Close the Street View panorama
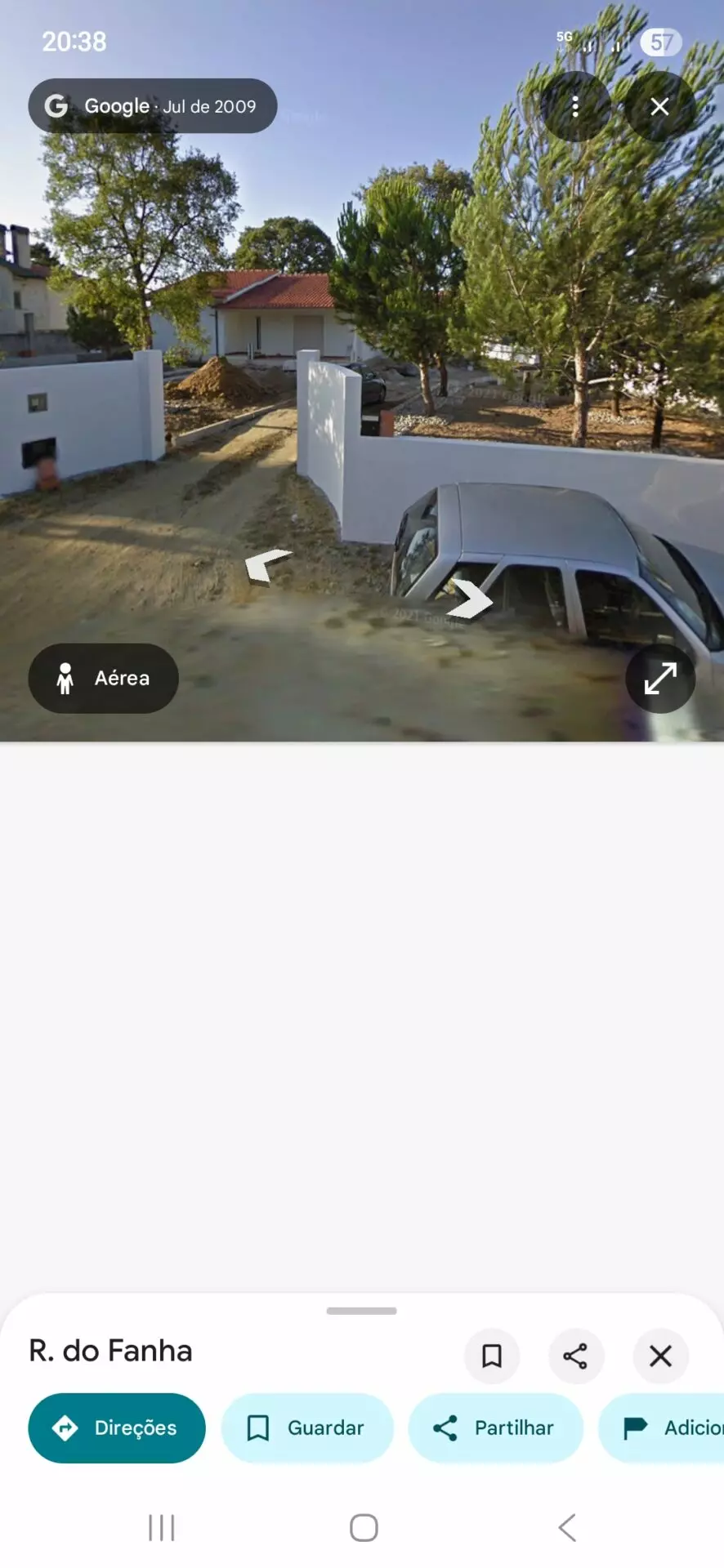724x1568 pixels. [659, 106]
